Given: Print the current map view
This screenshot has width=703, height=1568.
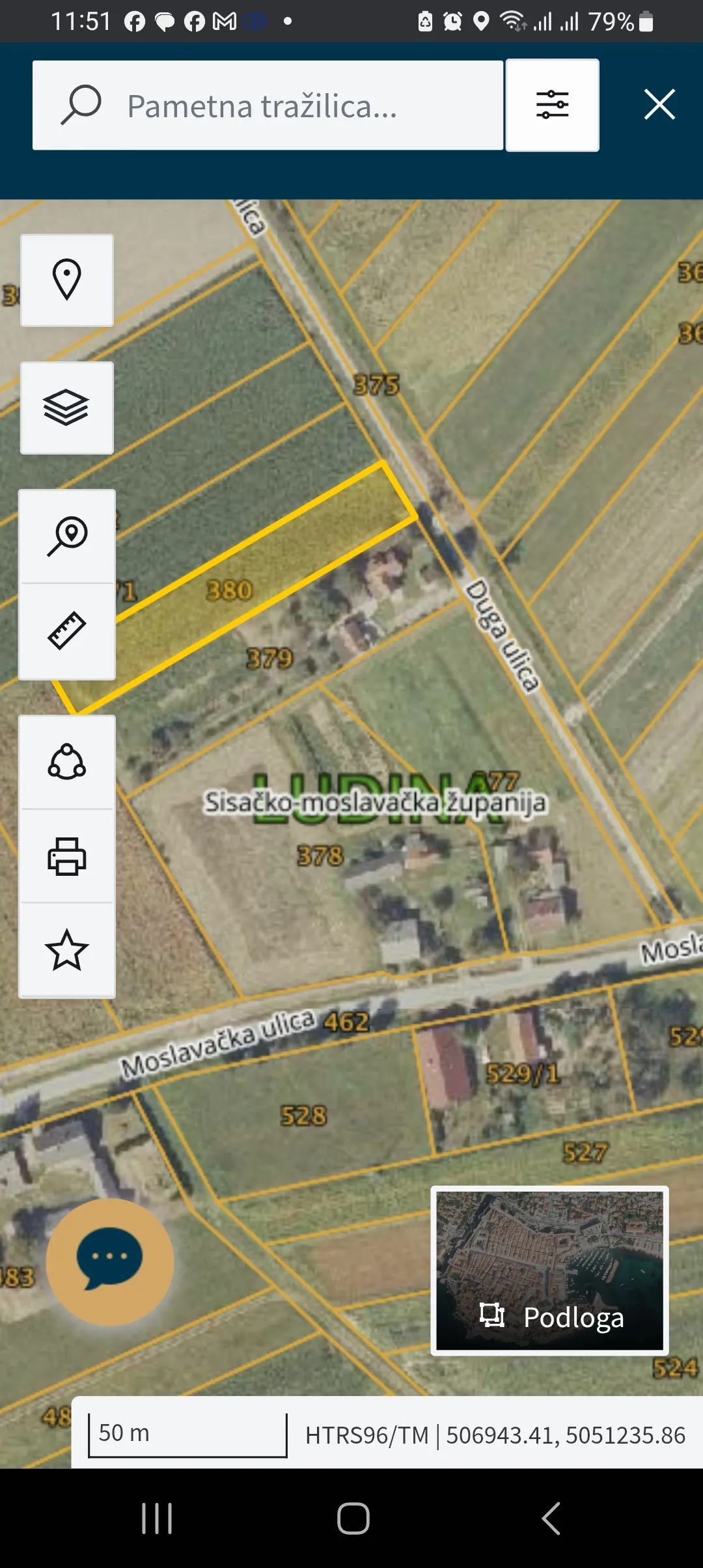Looking at the screenshot, I should (x=67, y=856).
